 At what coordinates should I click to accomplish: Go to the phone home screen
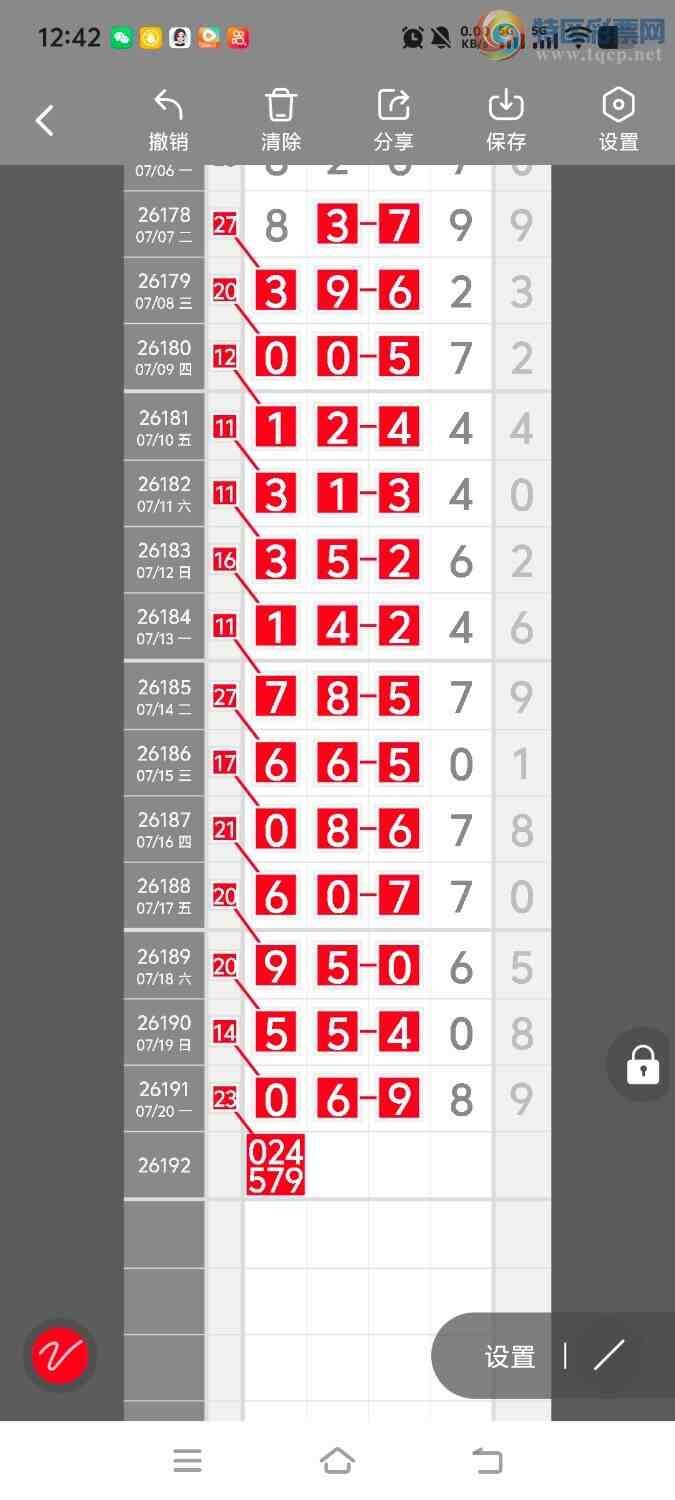(x=337, y=1461)
